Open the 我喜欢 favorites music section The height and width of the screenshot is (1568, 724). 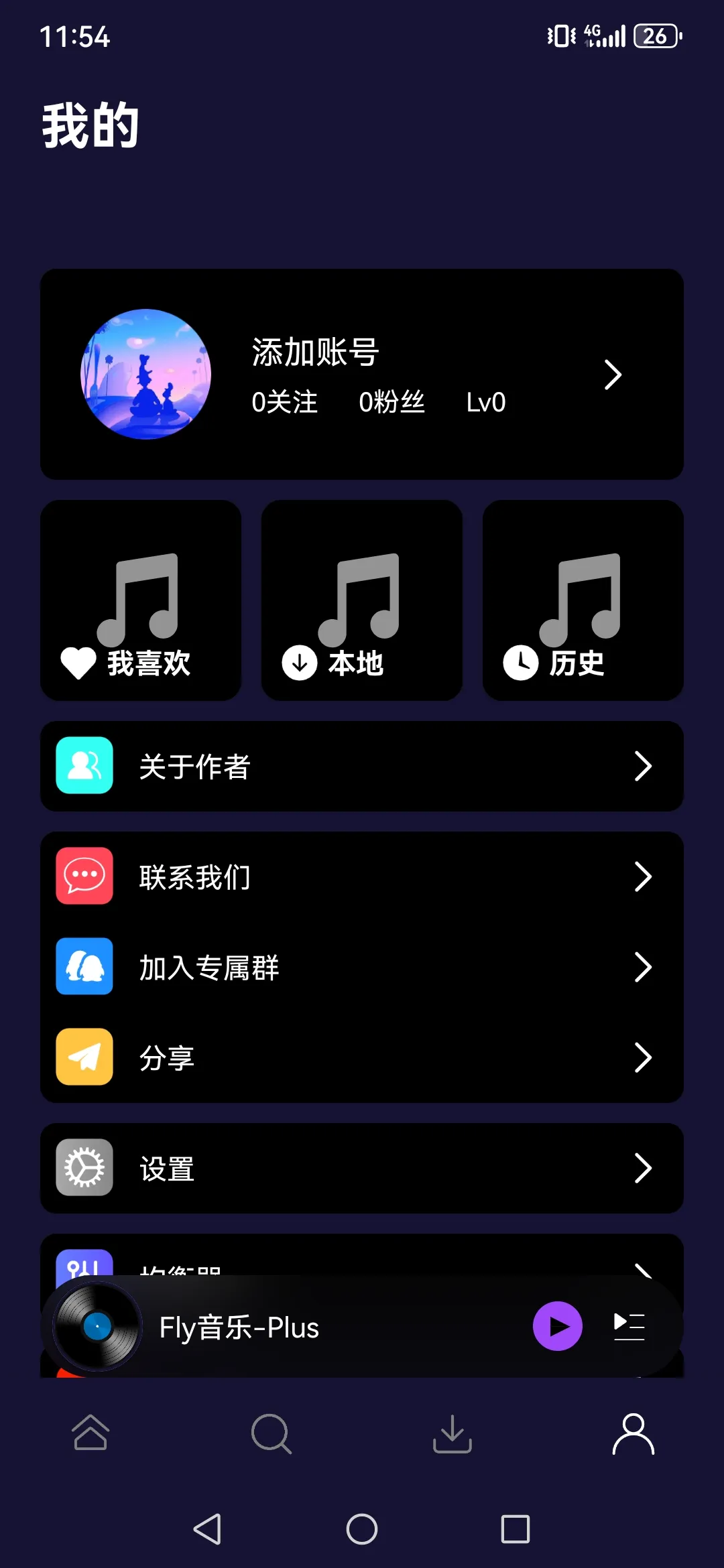coord(140,601)
